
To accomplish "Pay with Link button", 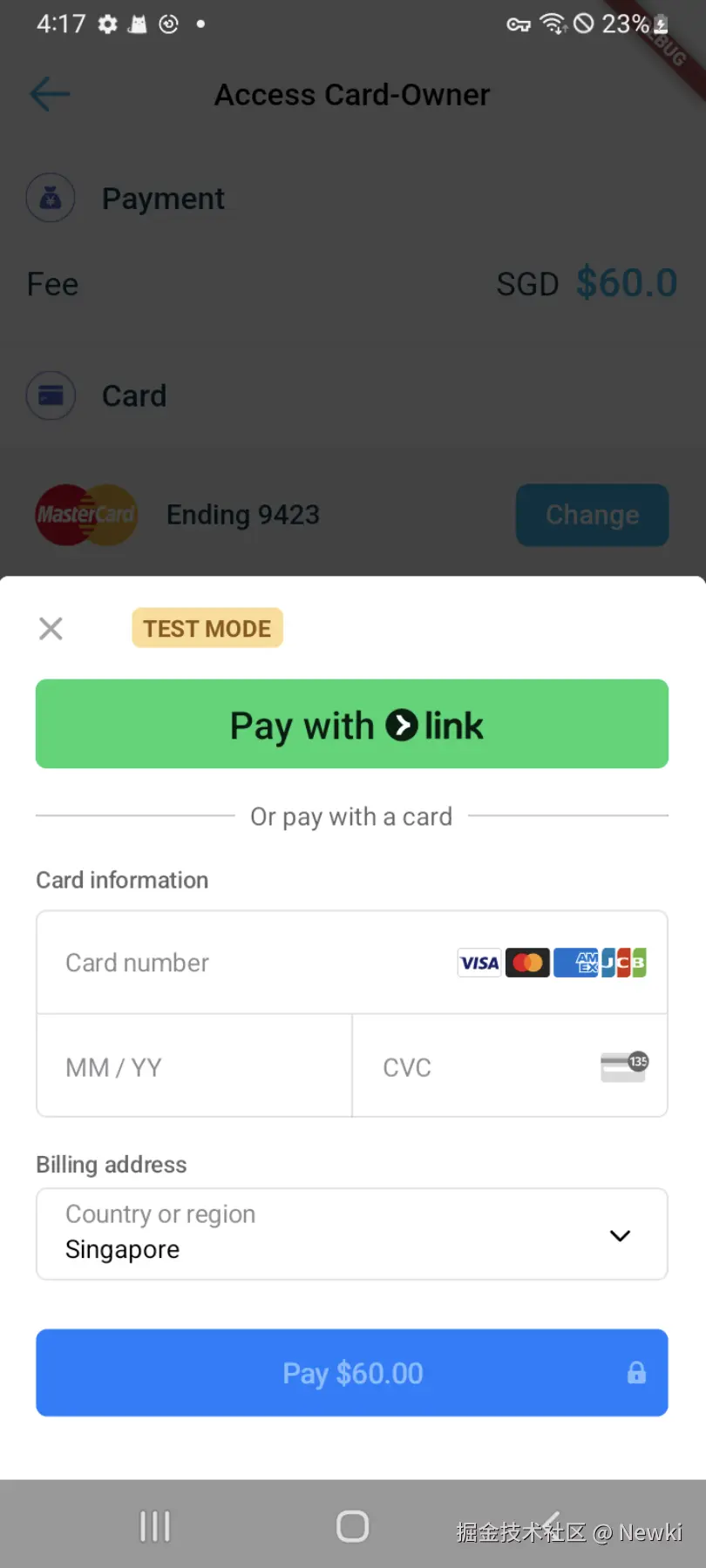I will (352, 724).
